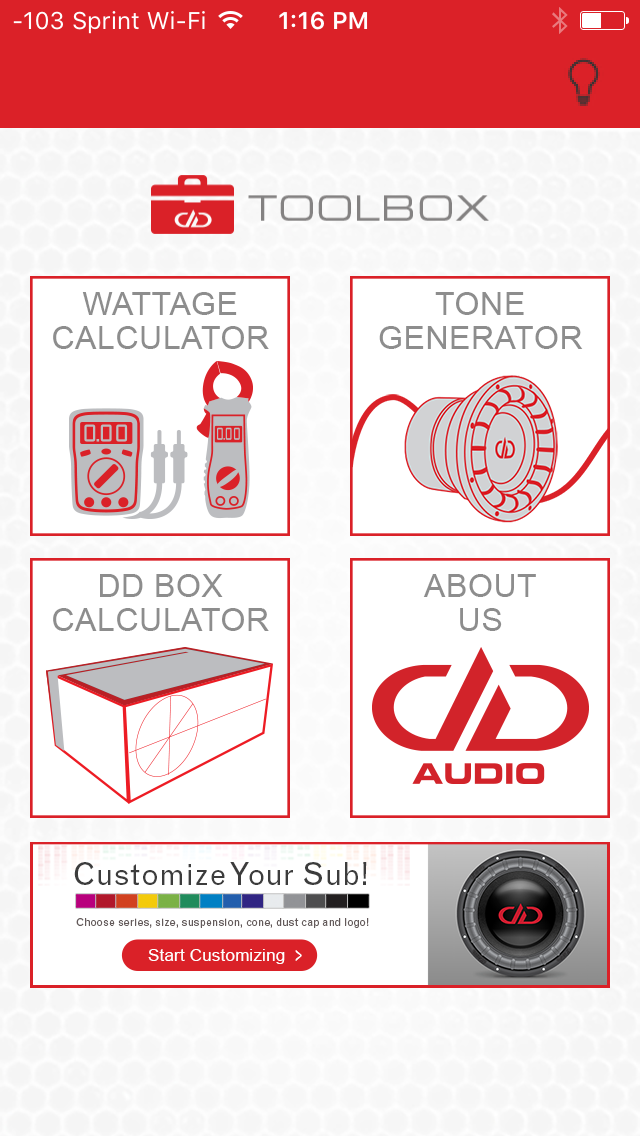The width and height of the screenshot is (640, 1136).
Task: Tap Start Customizing button
Action: point(219,955)
